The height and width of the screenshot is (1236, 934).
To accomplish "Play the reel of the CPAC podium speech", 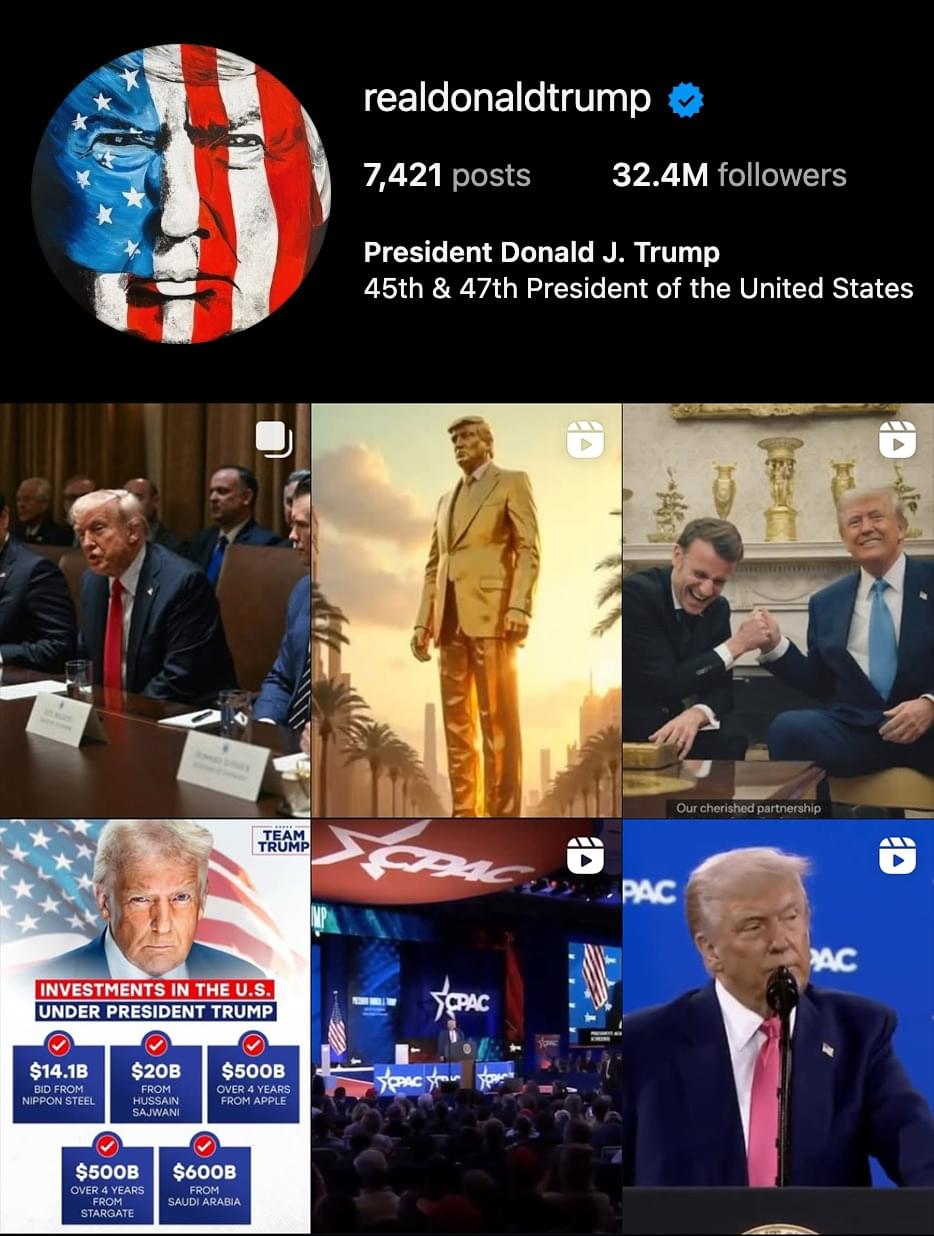I will 778,1026.
